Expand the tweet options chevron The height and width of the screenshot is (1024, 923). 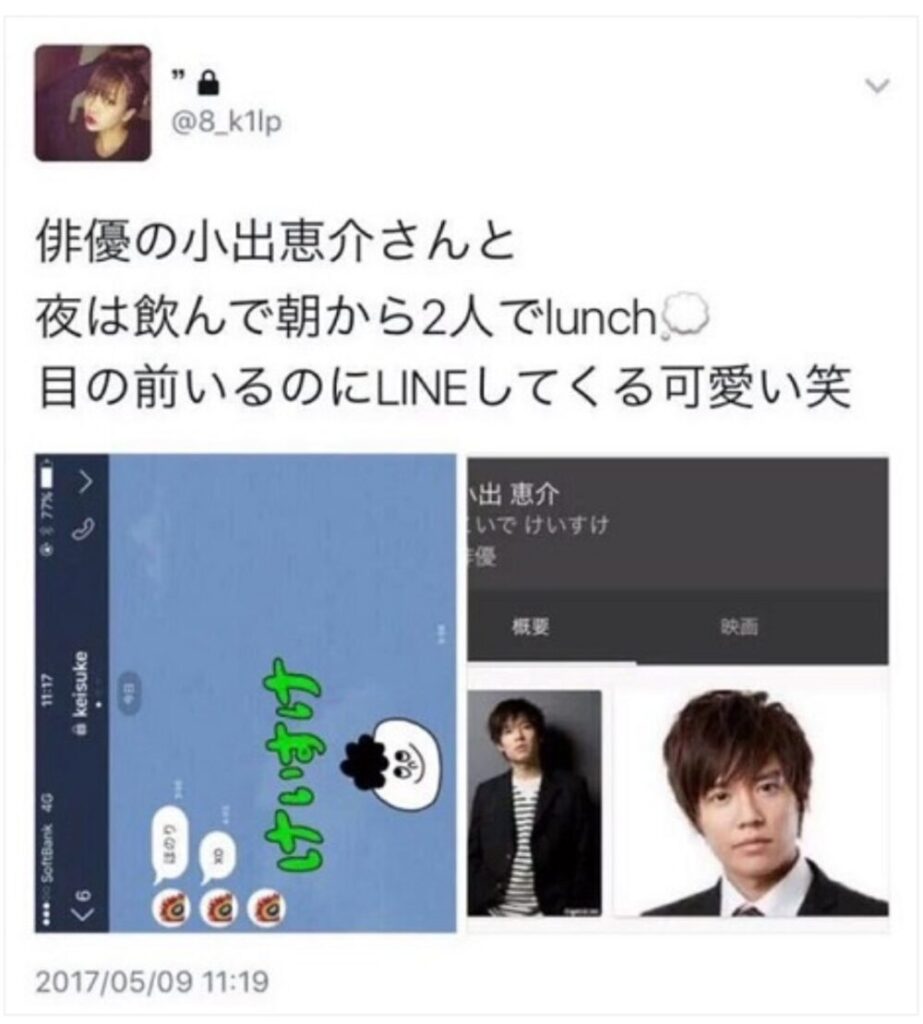876,87
